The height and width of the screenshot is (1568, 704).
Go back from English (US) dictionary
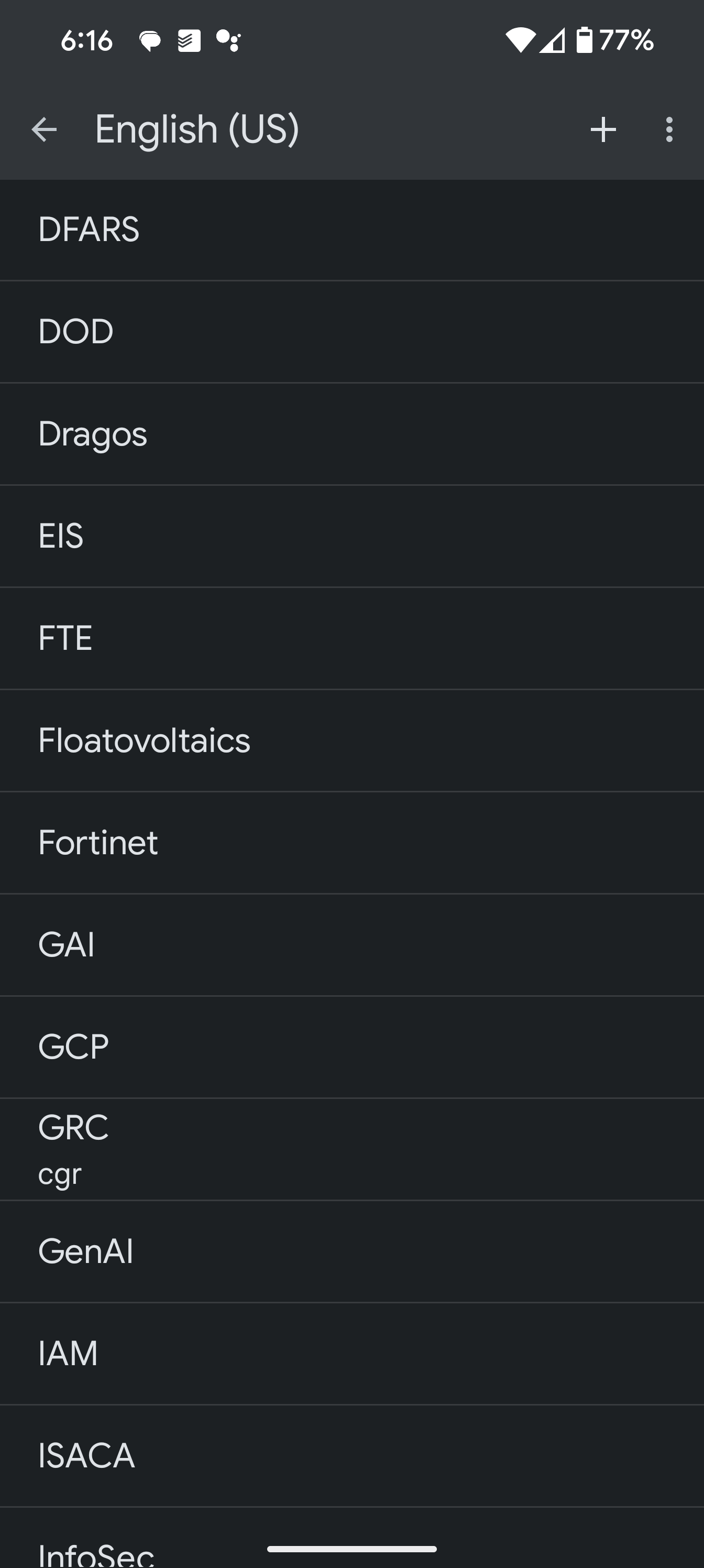tap(44, 129)
